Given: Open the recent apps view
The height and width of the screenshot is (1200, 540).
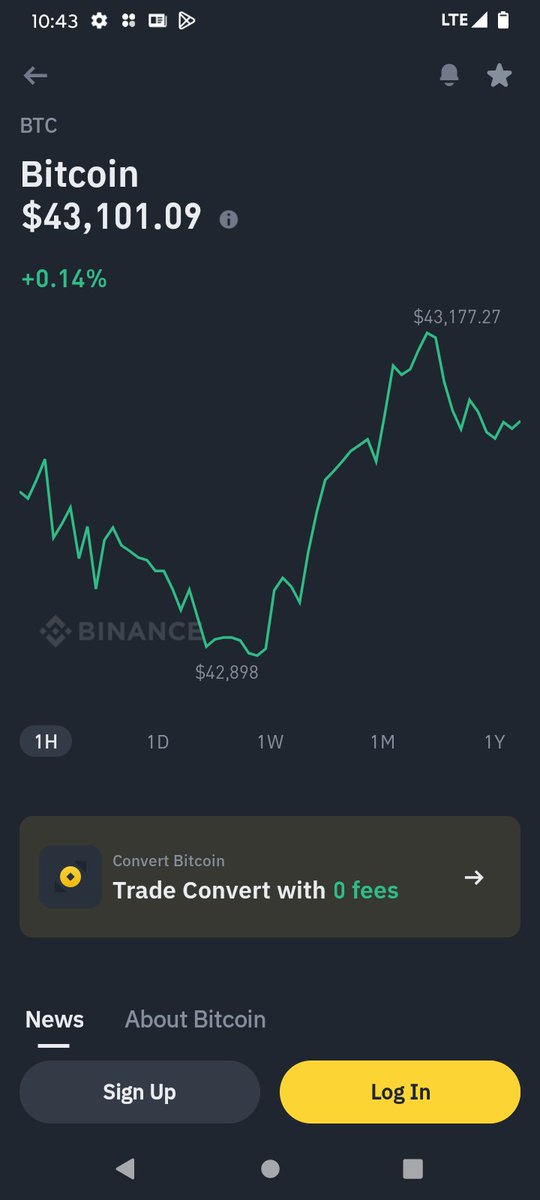Looking at the screenshot, I should coord(413,1168).
